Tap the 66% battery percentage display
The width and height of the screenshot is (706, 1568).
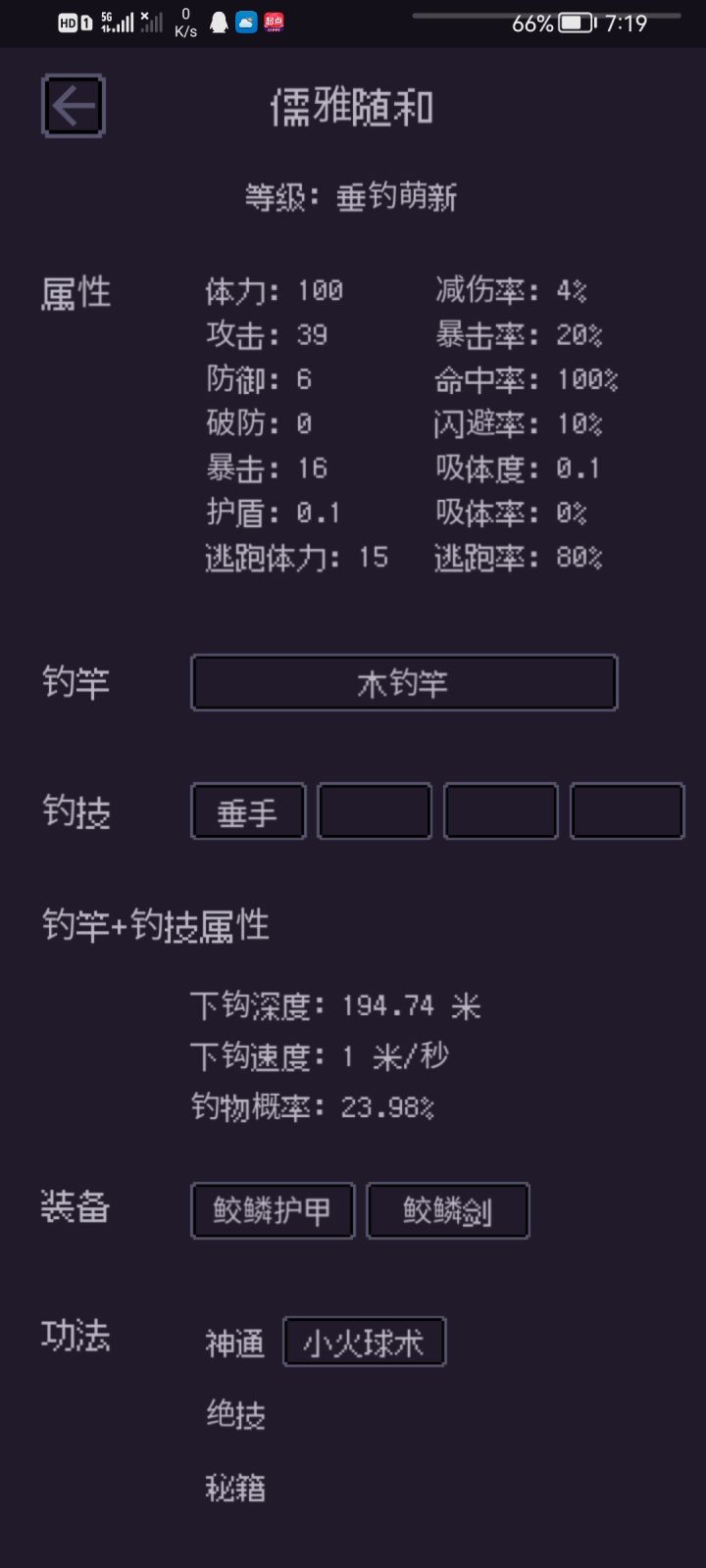(529, 22)
